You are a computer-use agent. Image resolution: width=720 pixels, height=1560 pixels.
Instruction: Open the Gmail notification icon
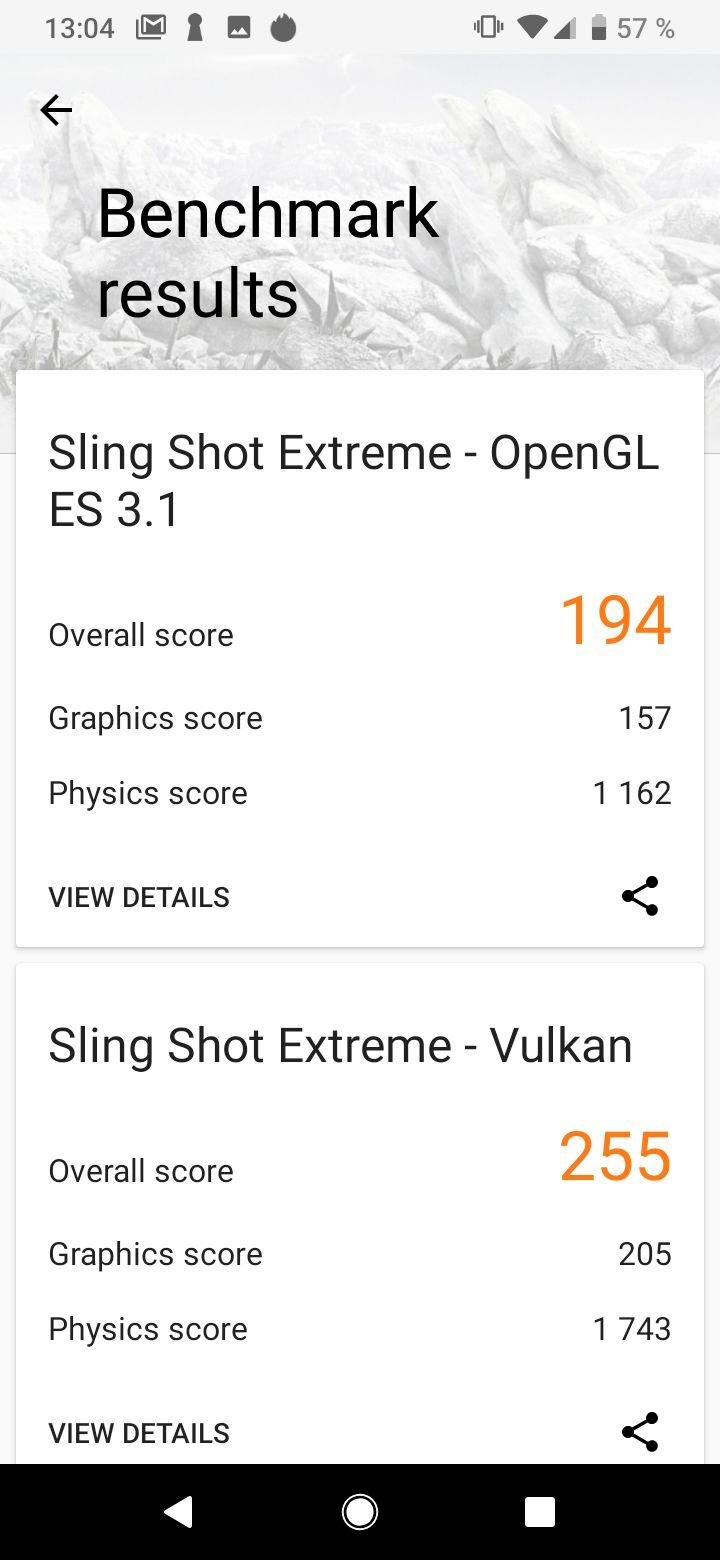152,27
